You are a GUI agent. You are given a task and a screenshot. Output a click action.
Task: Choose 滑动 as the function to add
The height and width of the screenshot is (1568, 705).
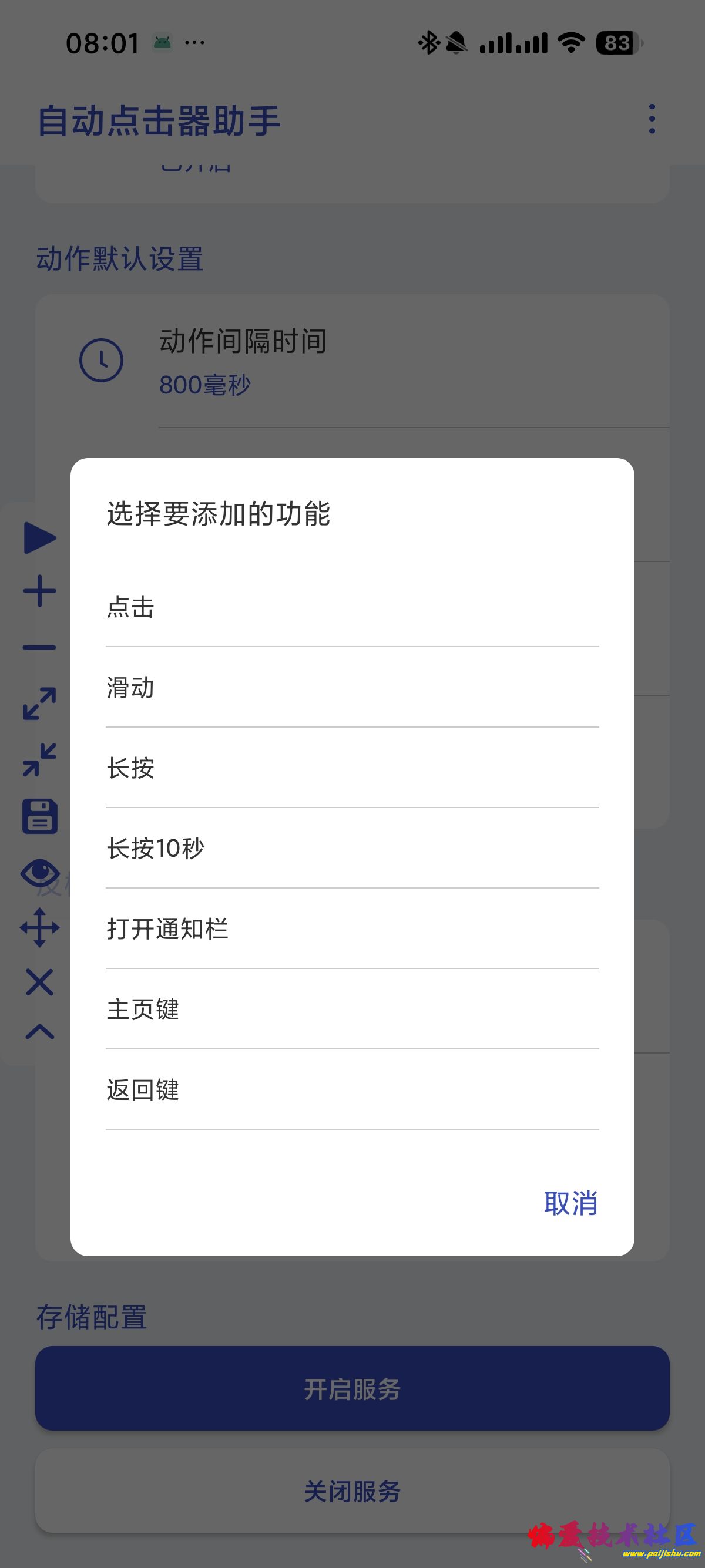coord(352,687)
